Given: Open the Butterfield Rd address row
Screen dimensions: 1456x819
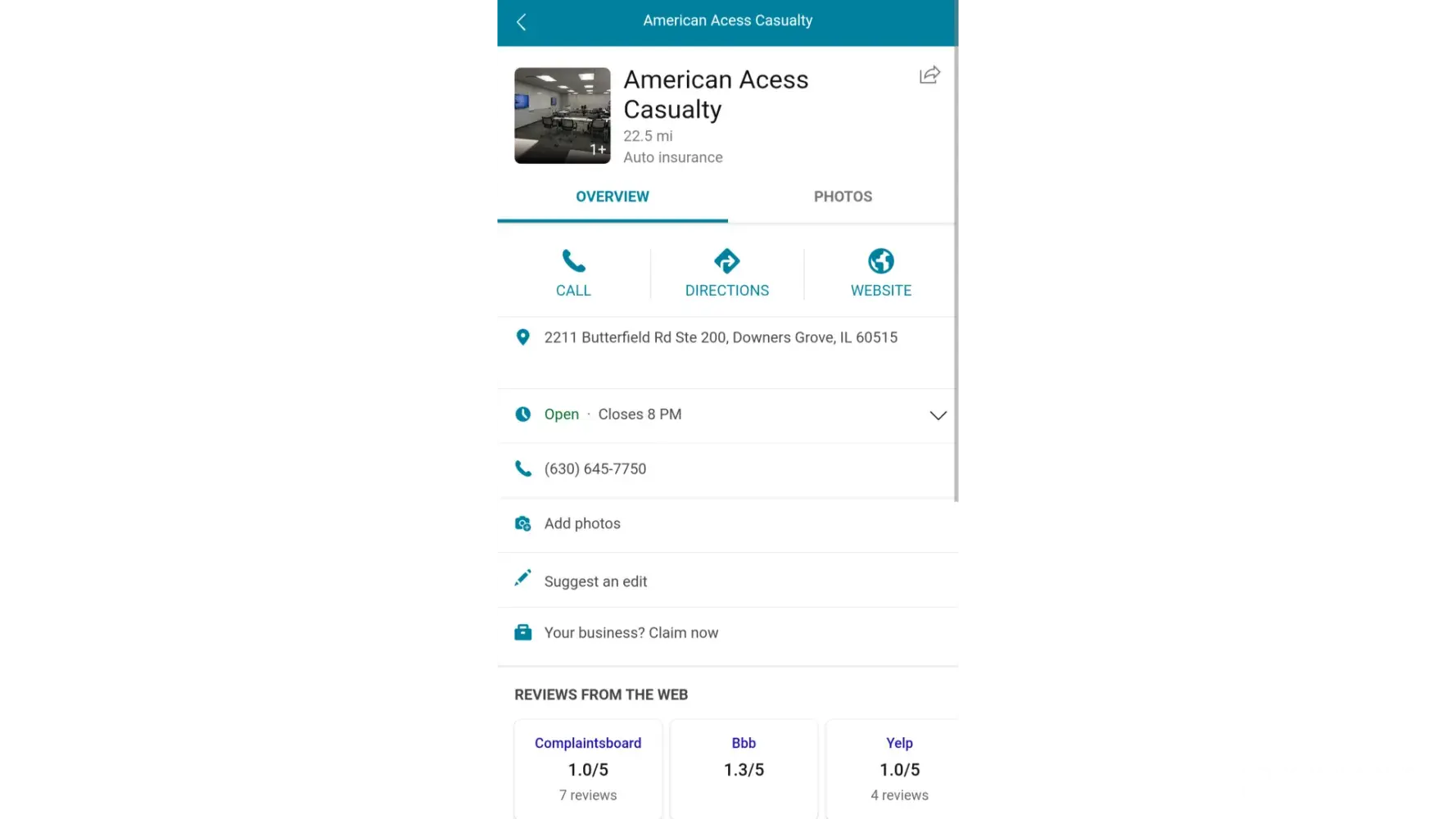Looking at the screenshot, I should click(721, 337).
